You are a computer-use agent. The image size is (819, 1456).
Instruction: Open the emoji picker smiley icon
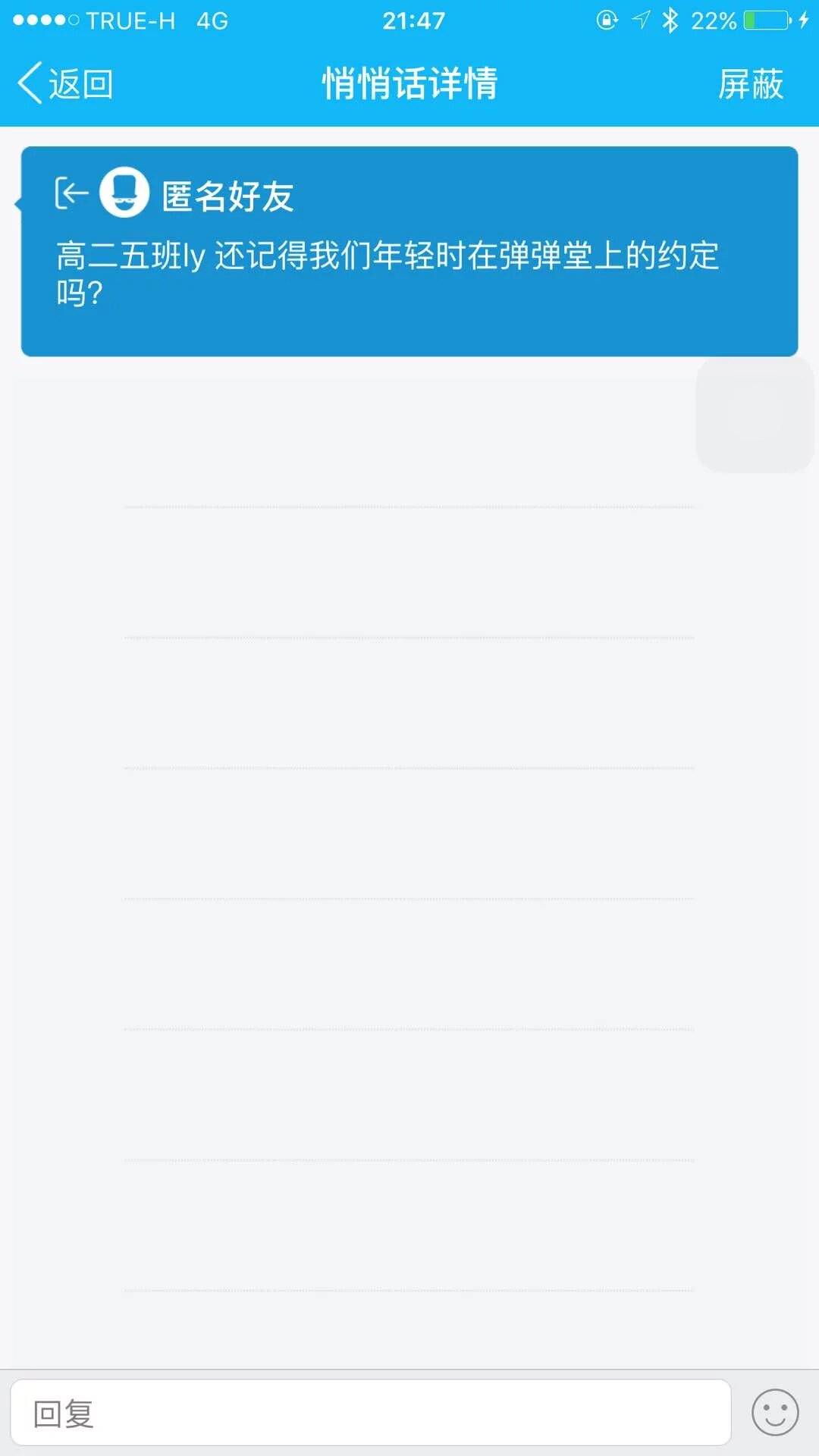click(774, 1413)
